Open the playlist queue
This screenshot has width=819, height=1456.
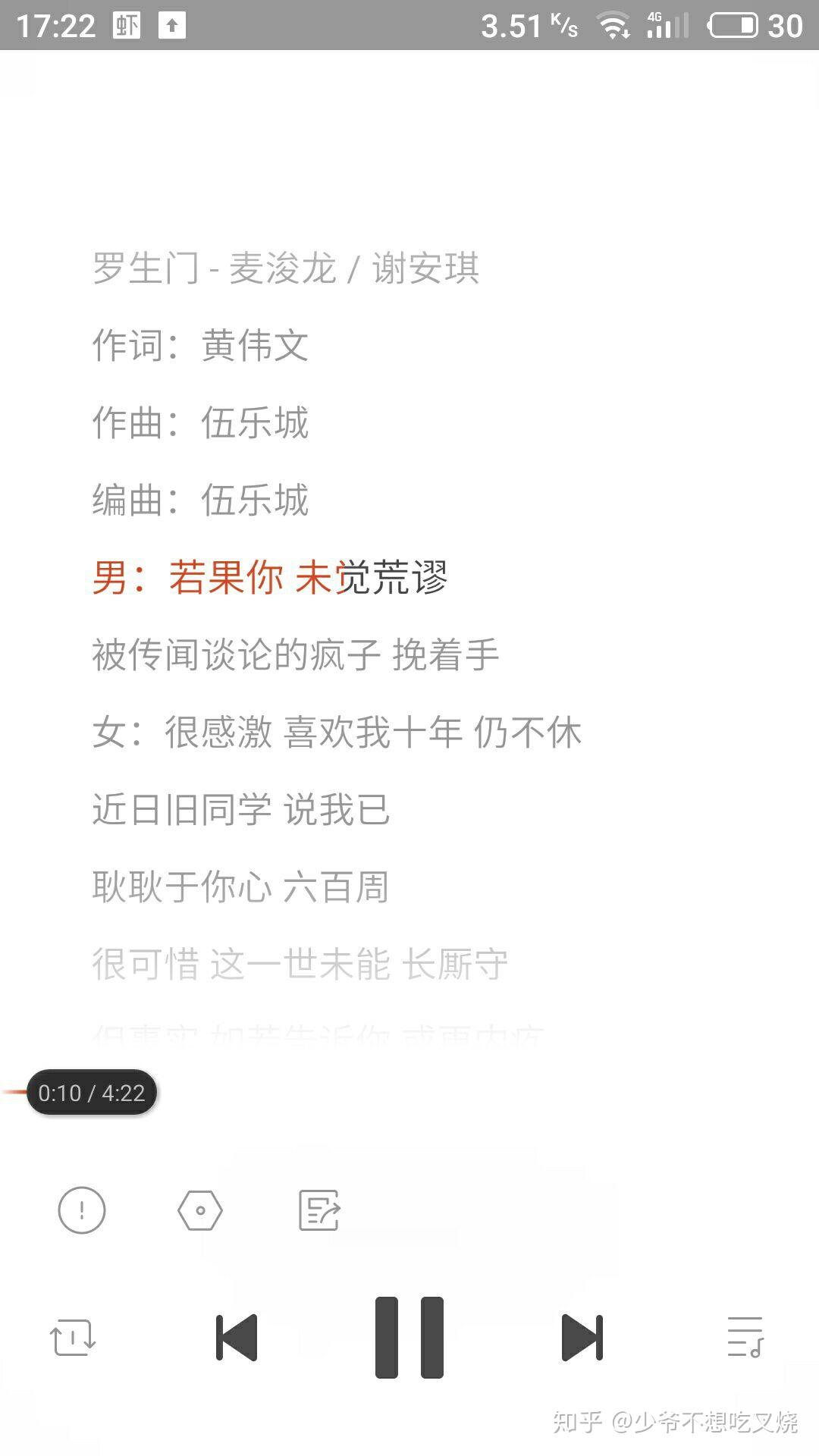745,1337
